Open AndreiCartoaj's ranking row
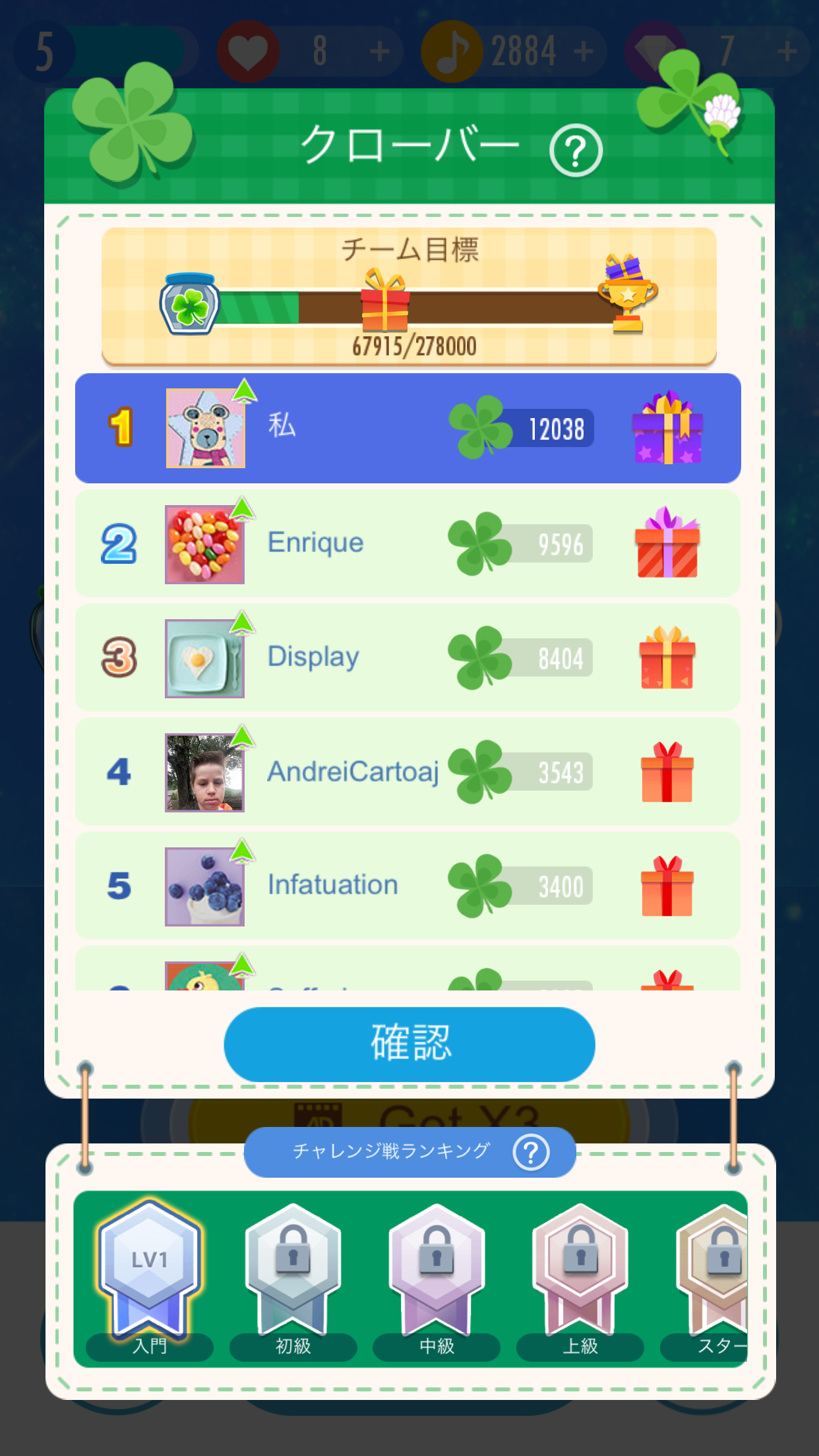 point(408,772)
